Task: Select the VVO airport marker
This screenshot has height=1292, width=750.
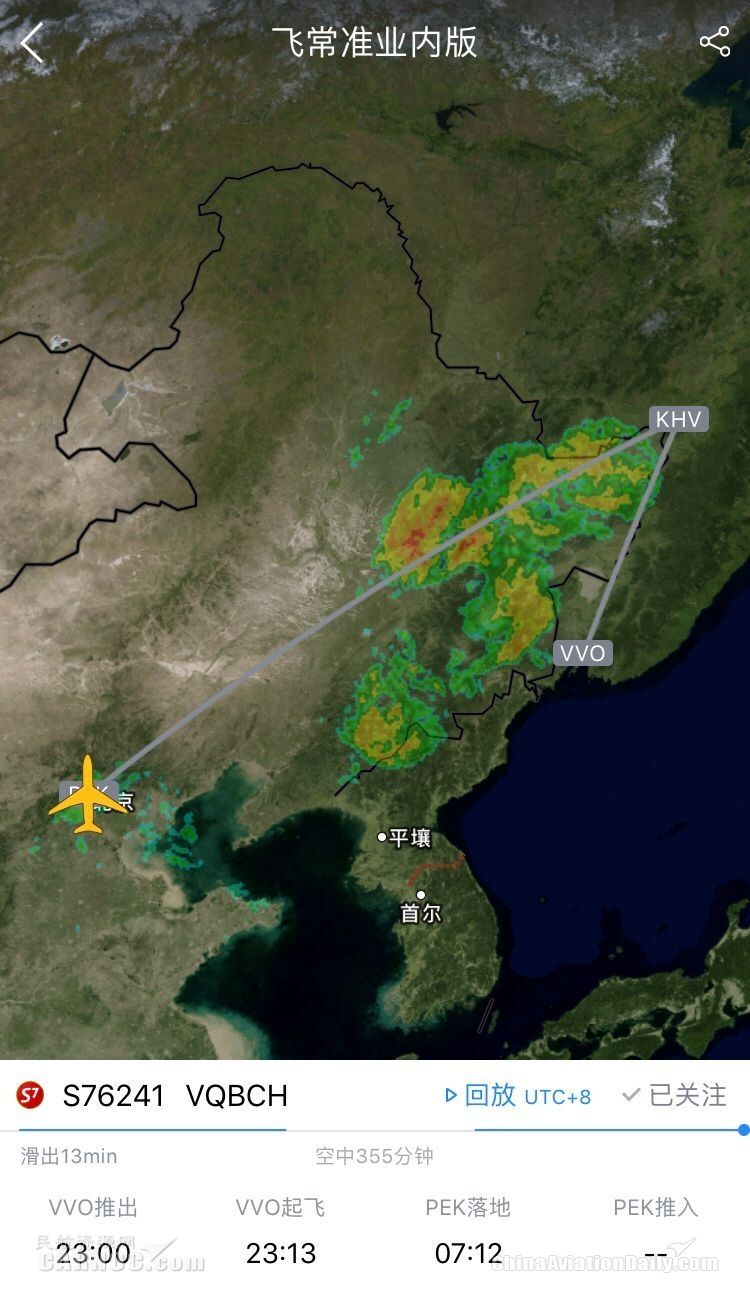Action: pyautogui.click(x=582, y=653)
